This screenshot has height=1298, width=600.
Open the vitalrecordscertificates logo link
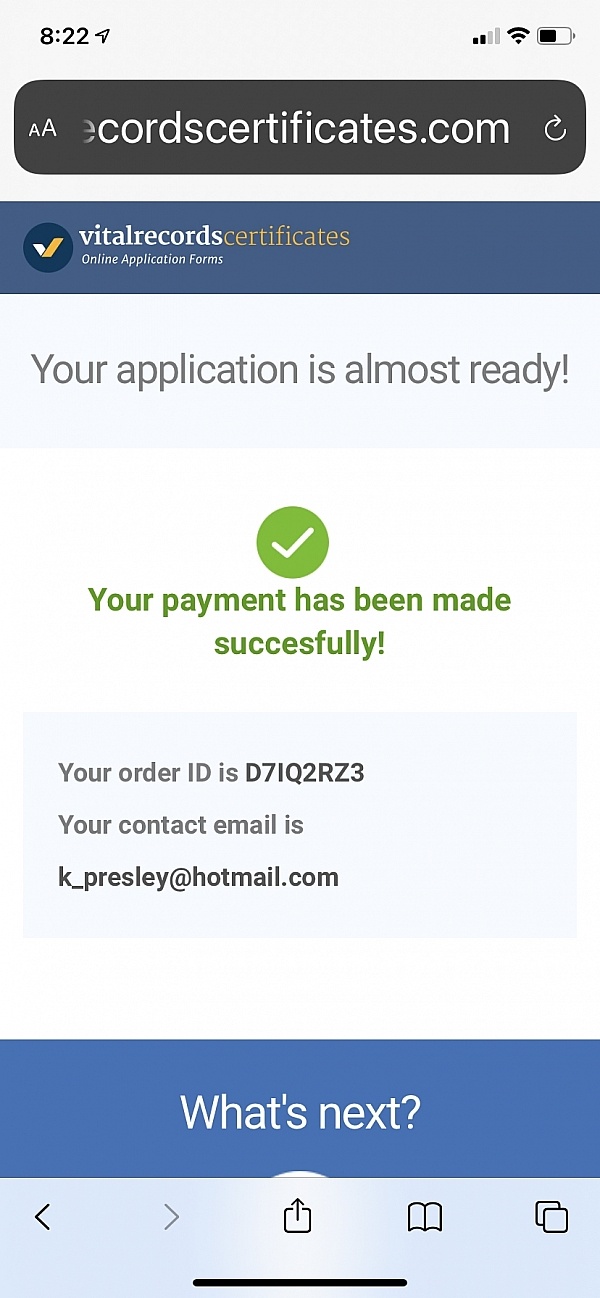point(187,246)
